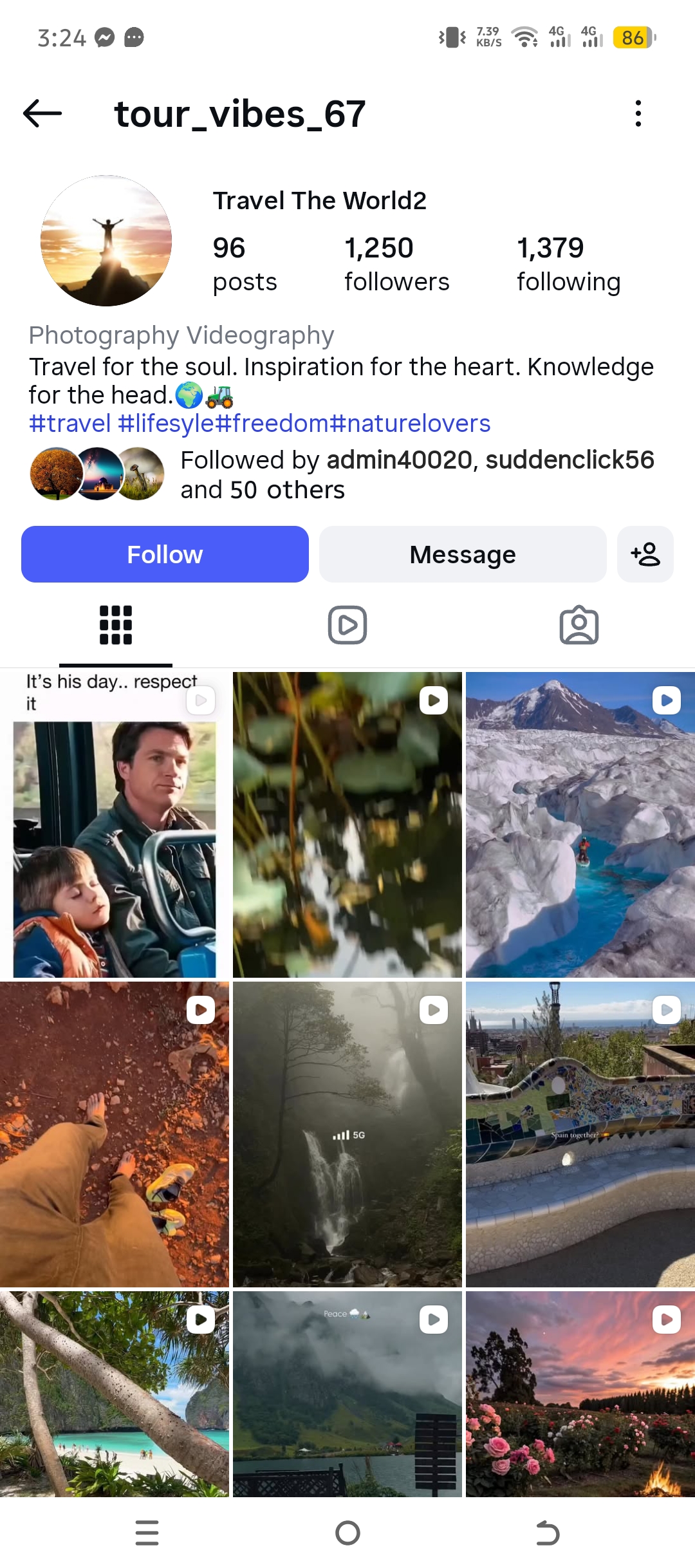Switch to the tagged posts tab
695x1568 pixels.
579,625
